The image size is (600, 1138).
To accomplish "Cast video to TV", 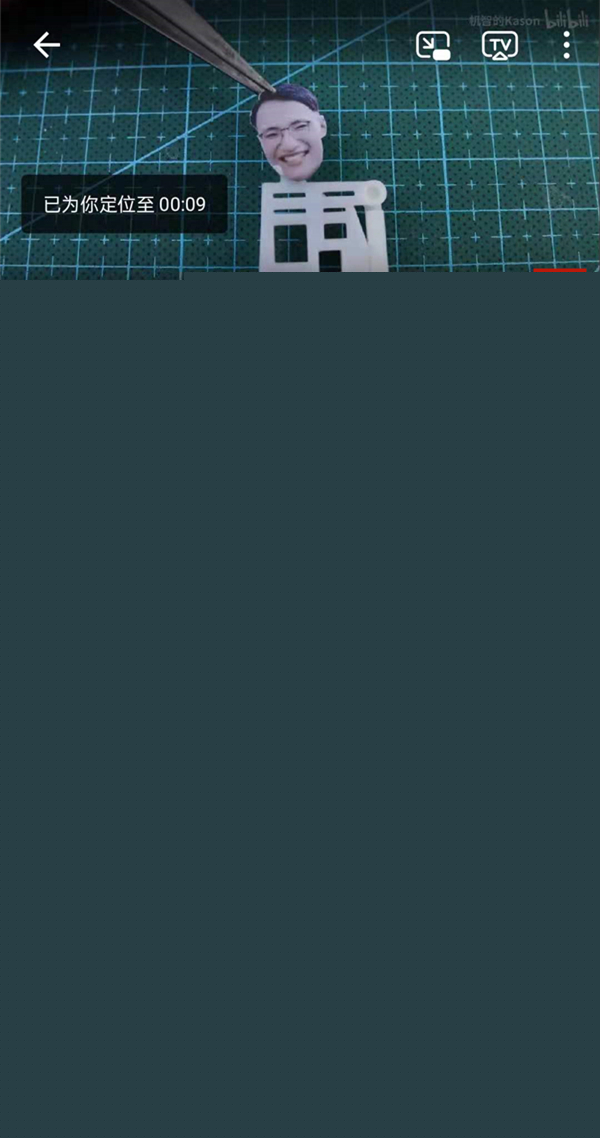I will [499, 45].
